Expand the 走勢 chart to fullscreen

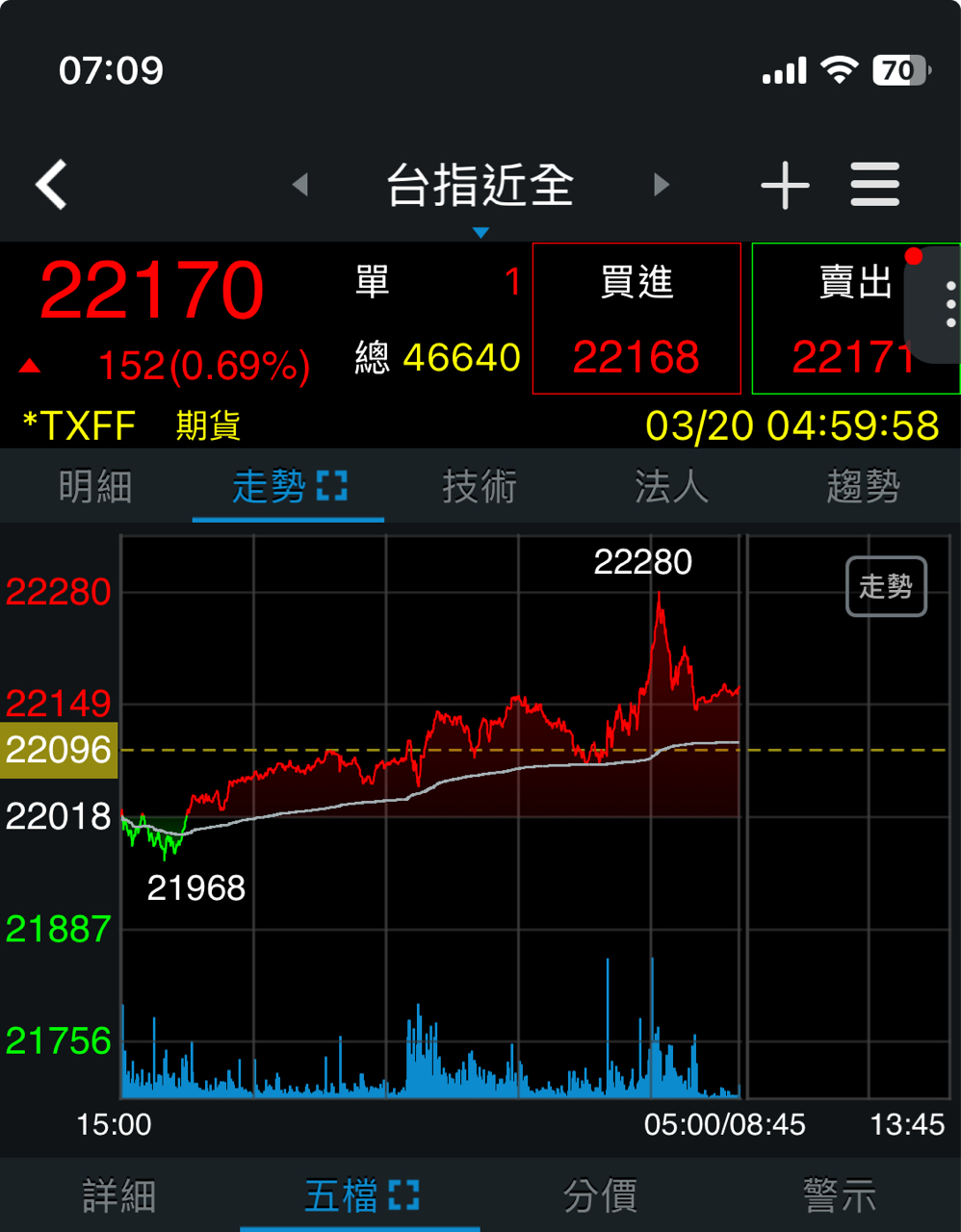332,484
